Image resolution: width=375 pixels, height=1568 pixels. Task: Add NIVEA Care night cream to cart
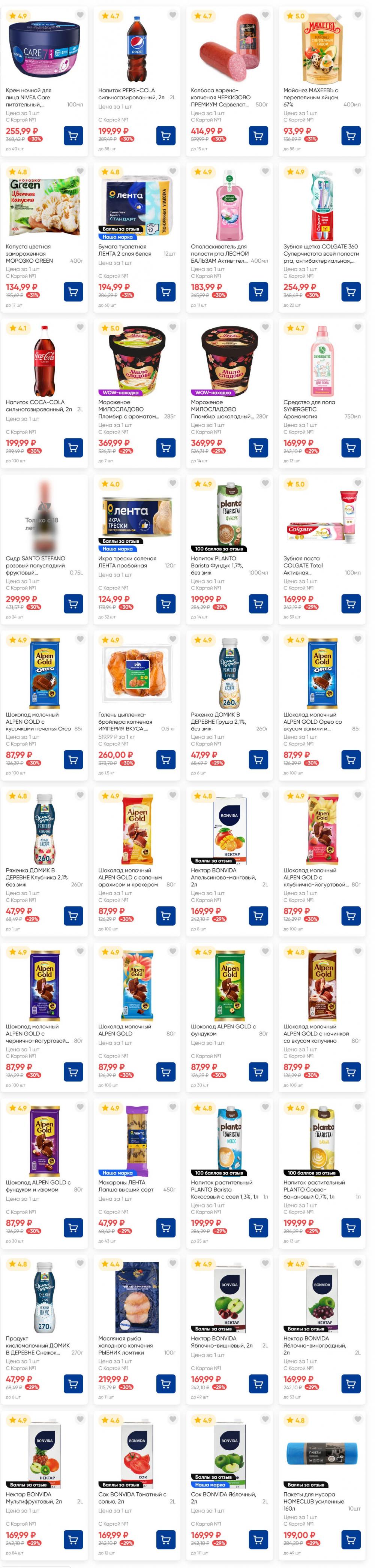[x=73, y=136]
